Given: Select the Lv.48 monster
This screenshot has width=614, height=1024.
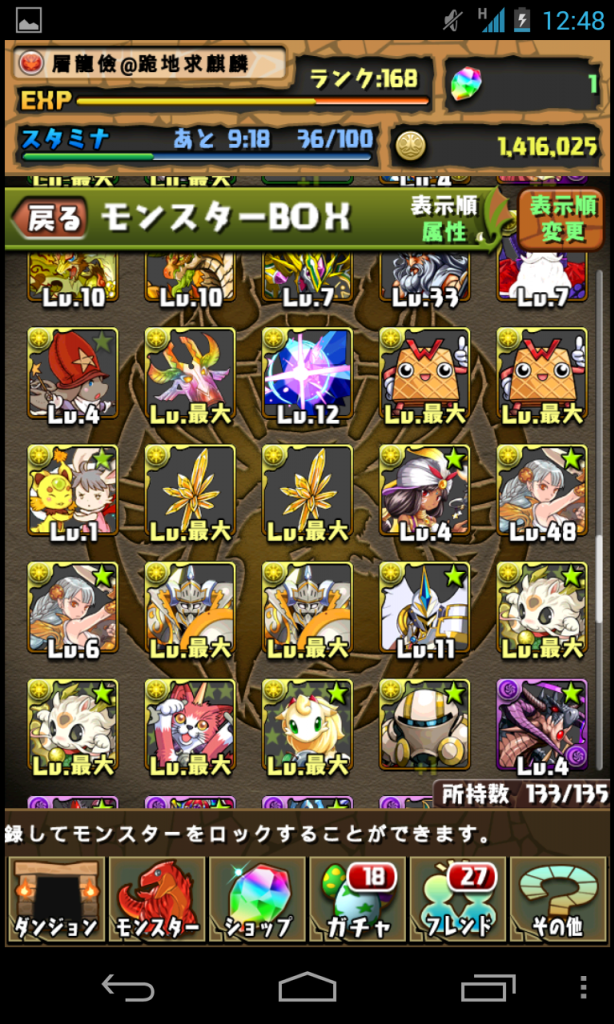Looking at the screenshot, I should coord(542,492).
